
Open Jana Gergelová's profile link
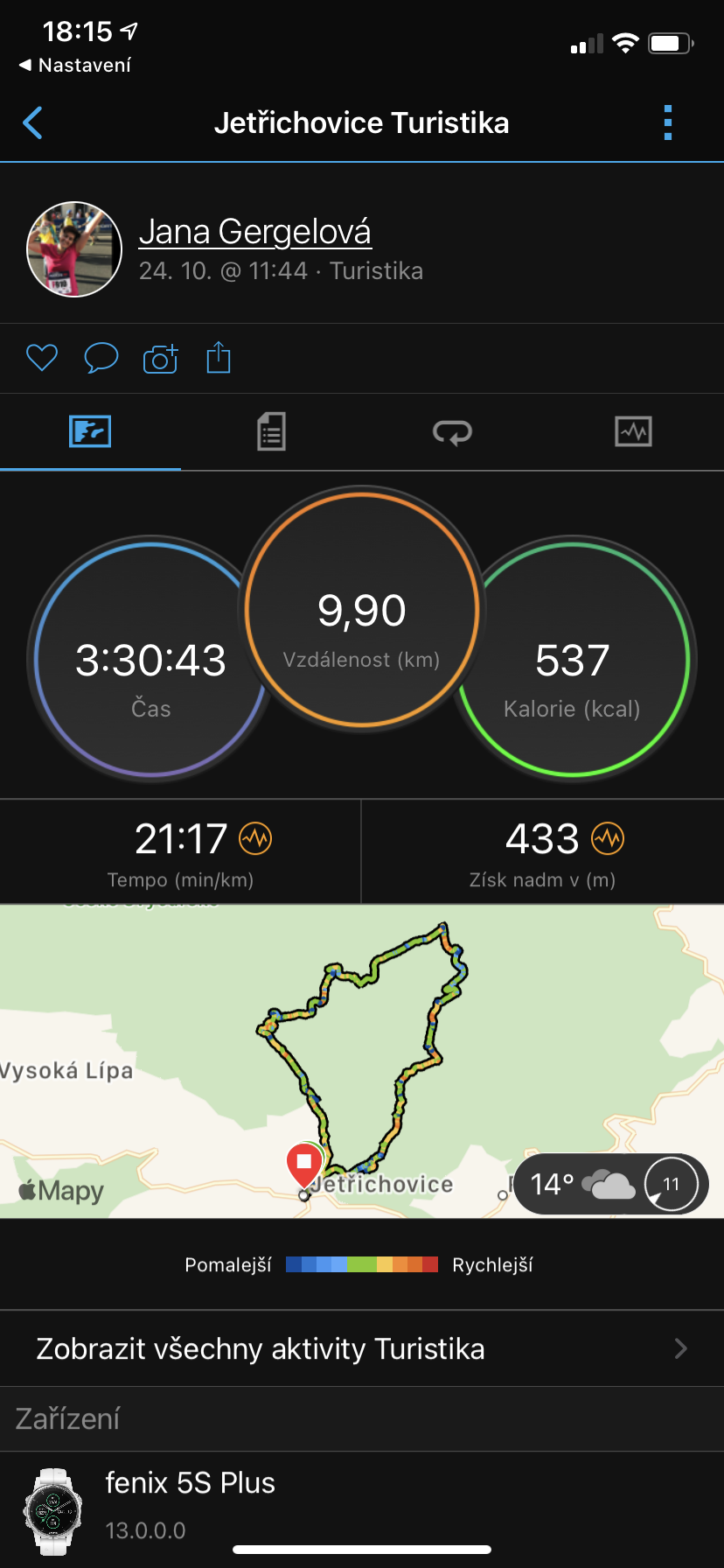254,232
